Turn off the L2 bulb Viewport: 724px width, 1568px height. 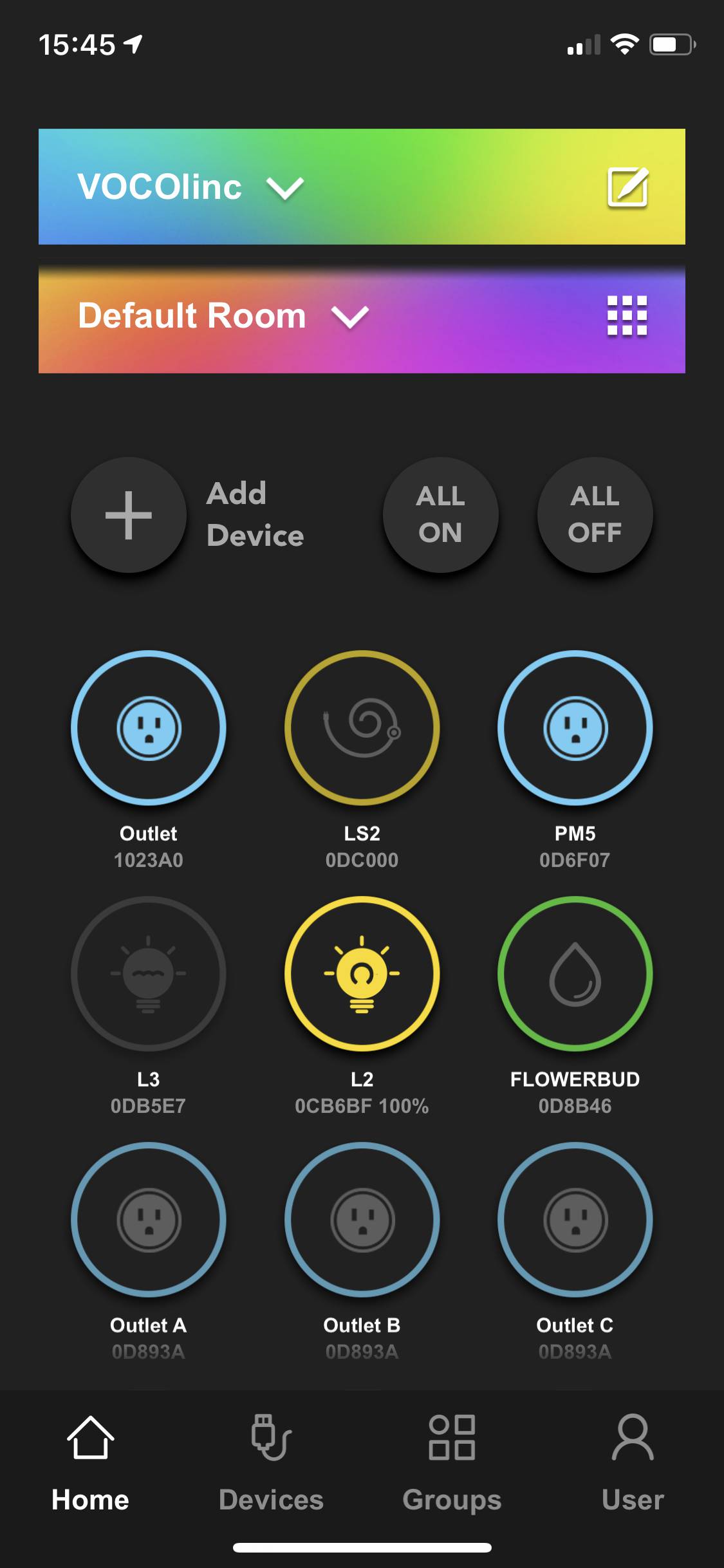(362, 974)
